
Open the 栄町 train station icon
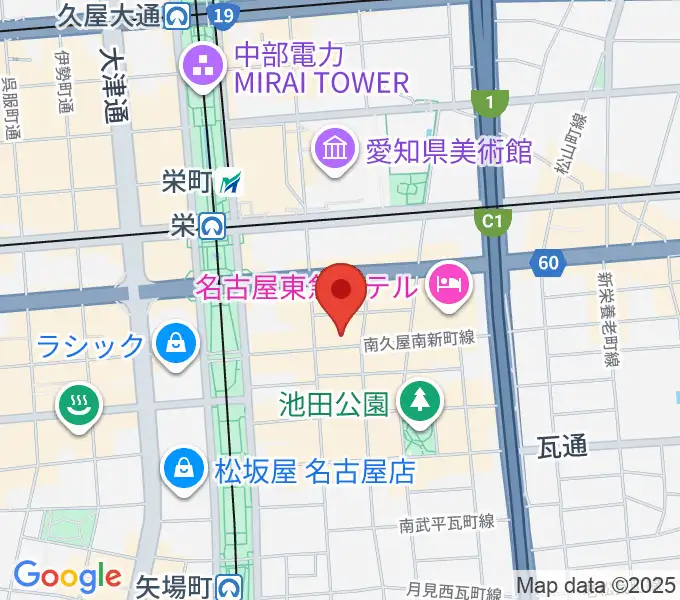[x=232, y=182]
